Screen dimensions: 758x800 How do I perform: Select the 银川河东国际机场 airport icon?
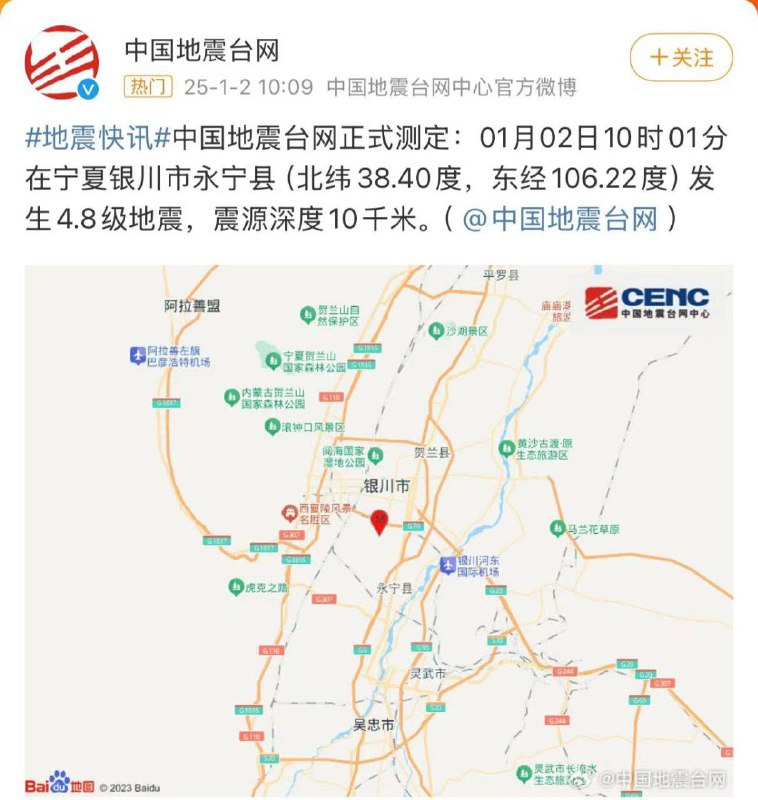coord(448,565)
